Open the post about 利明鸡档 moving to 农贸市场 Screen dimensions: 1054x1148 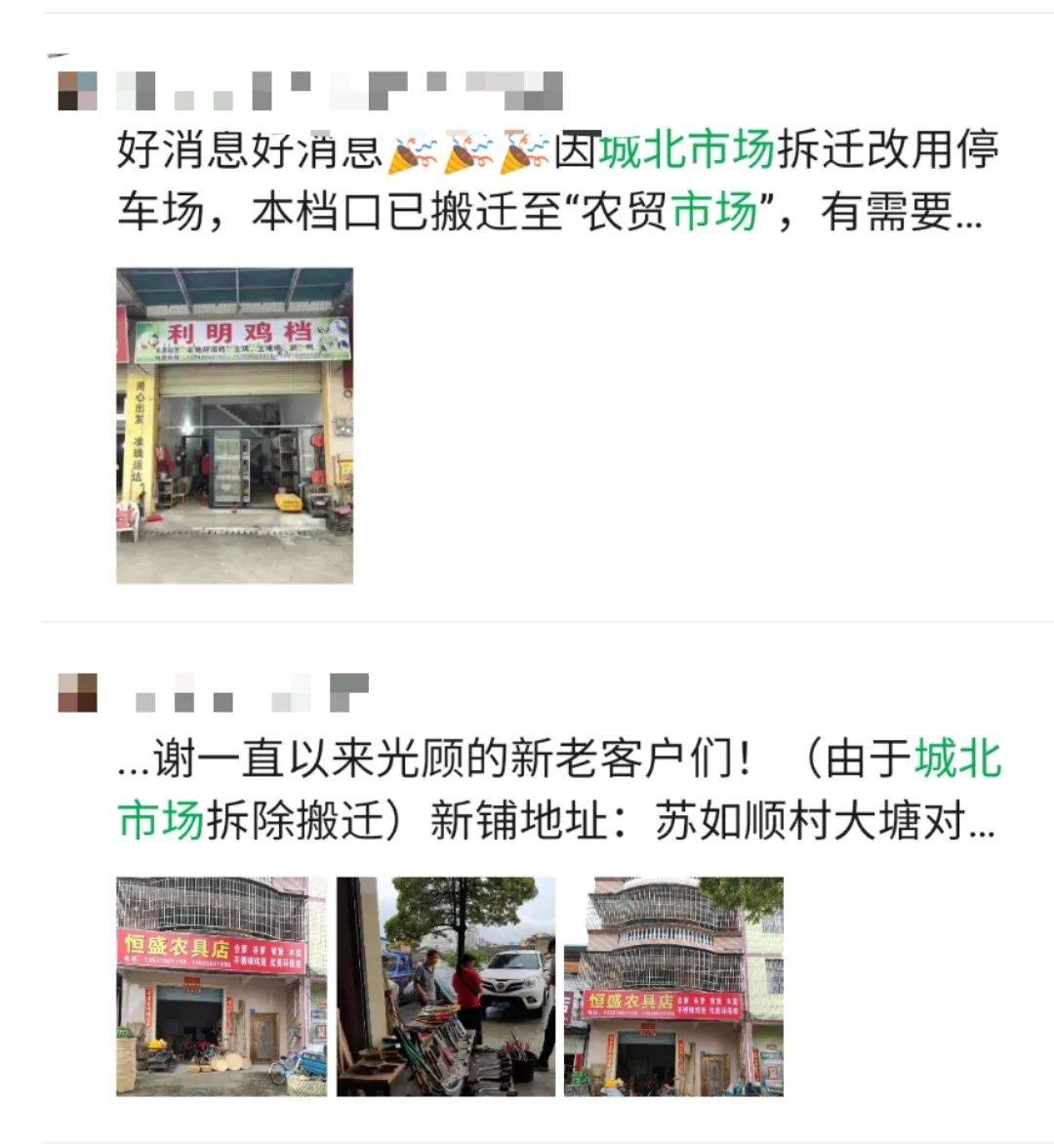556,182
